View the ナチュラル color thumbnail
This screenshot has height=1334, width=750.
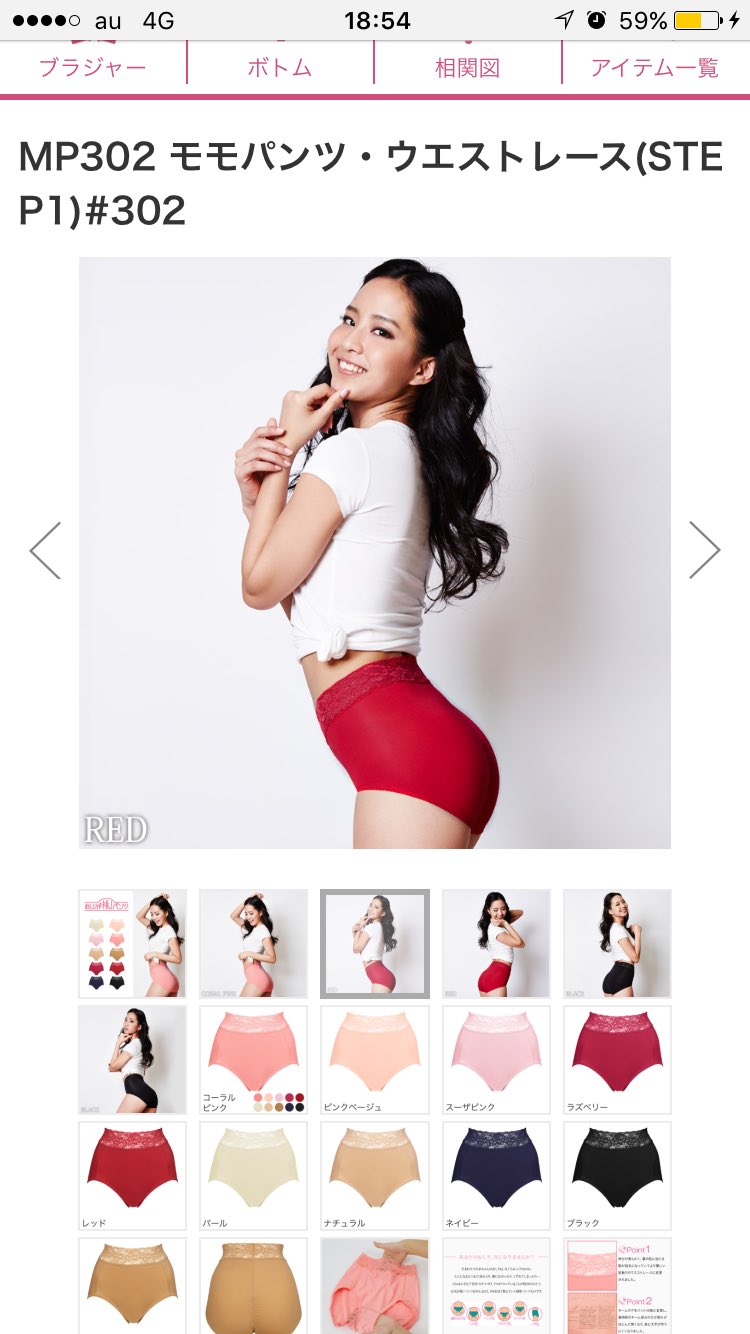tap(375, 1176)
